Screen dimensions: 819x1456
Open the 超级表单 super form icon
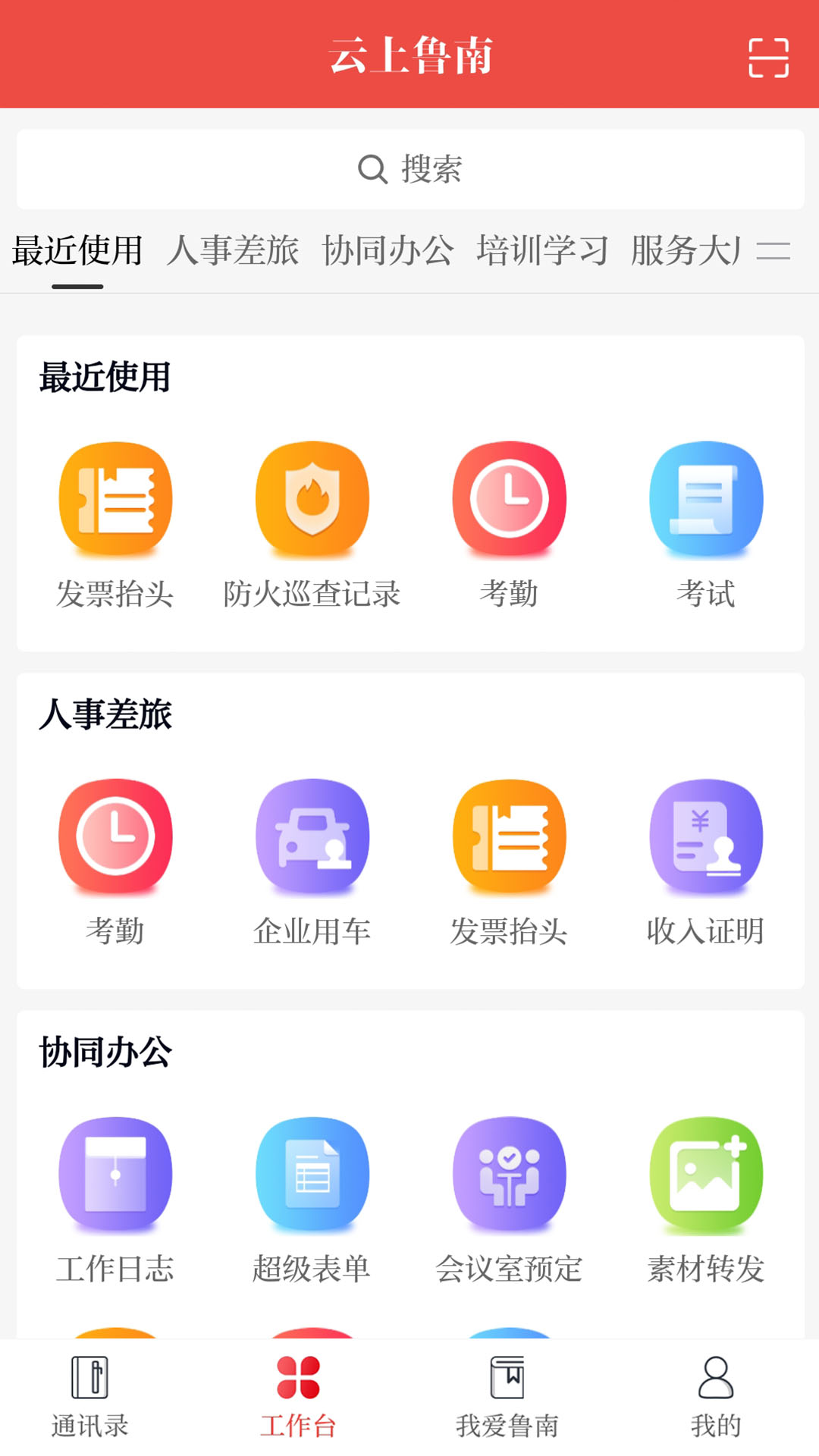312,1174
